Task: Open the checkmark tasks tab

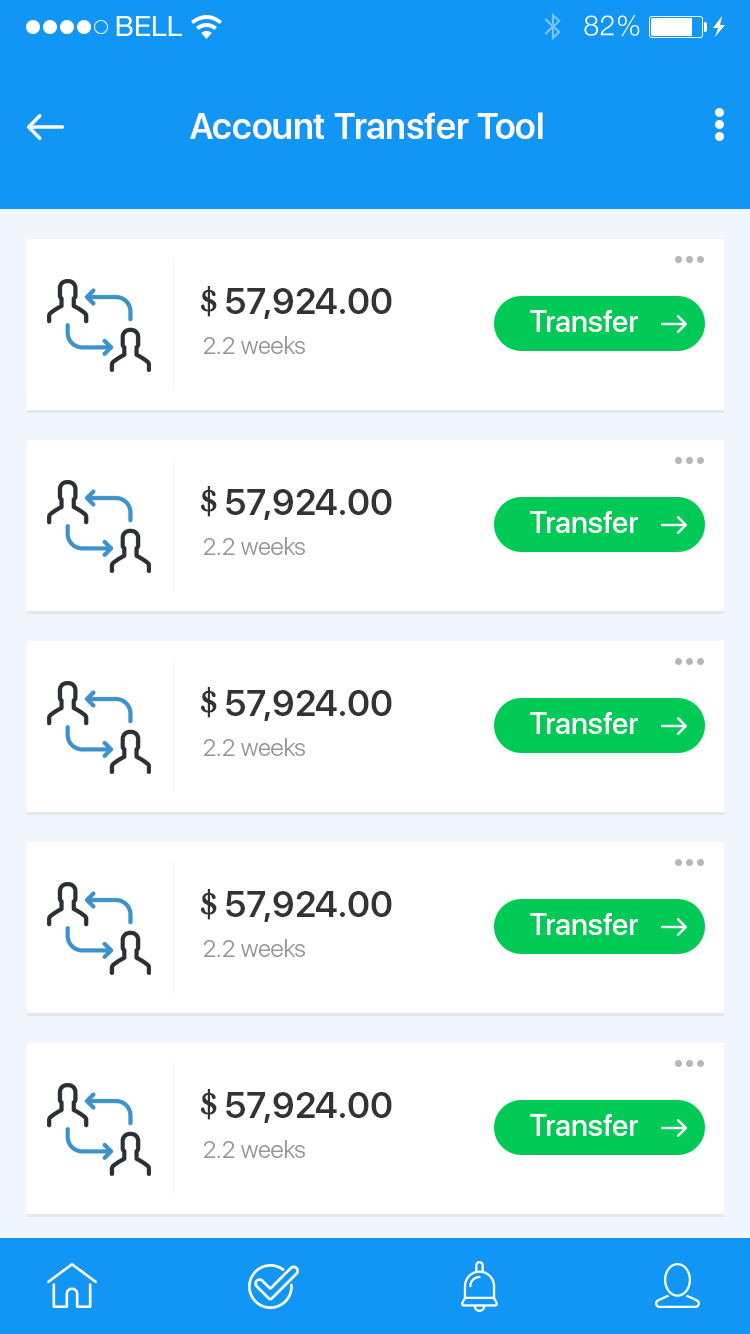Action: pyautogui.click(x=273, y=1285)
